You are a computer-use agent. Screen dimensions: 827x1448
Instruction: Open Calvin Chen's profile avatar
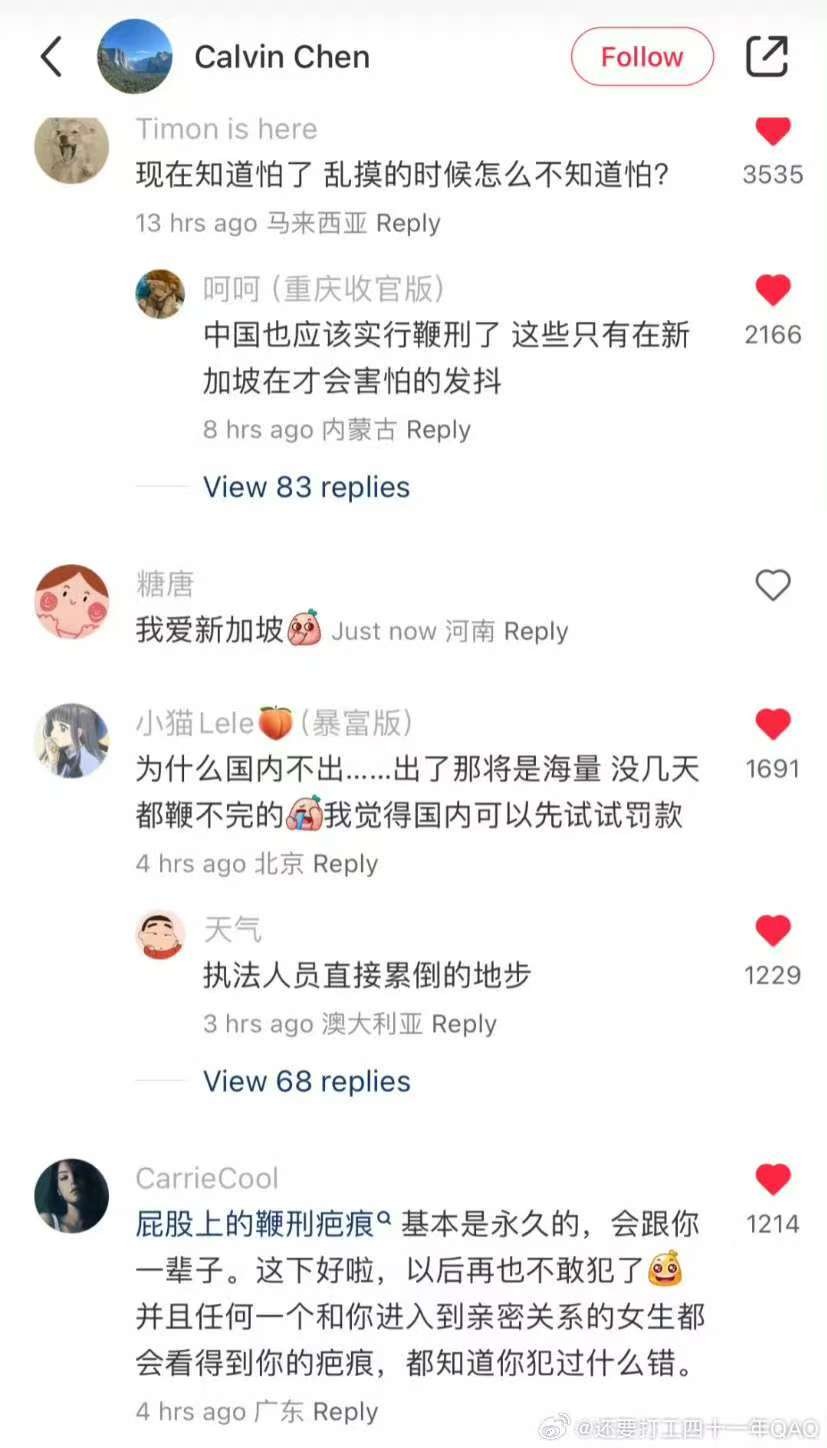[134, 57]
